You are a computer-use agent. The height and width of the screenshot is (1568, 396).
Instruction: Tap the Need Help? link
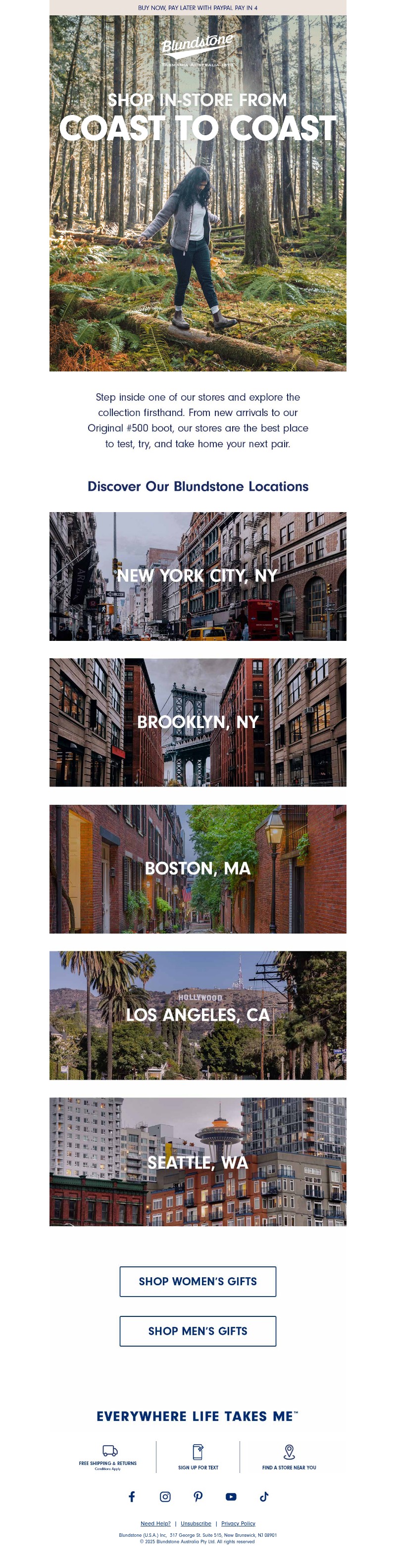point(155,1523)
